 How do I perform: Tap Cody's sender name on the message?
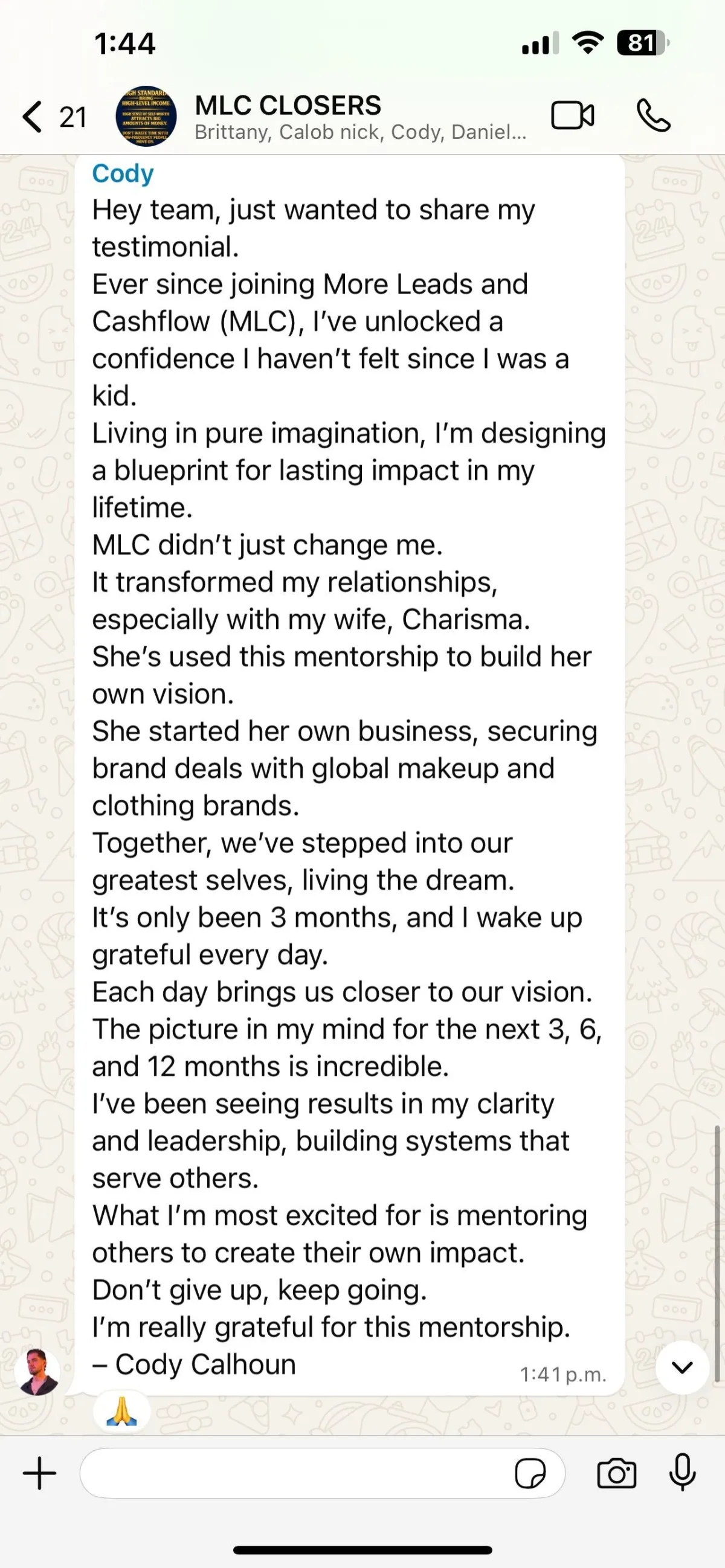(x=123, y=173)
